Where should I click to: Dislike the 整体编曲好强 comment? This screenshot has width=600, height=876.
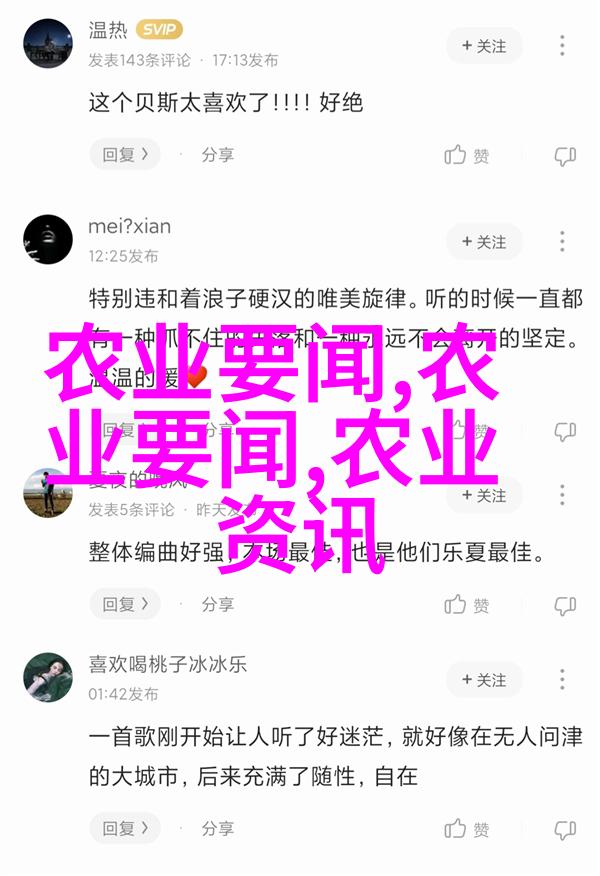(565, 604)
